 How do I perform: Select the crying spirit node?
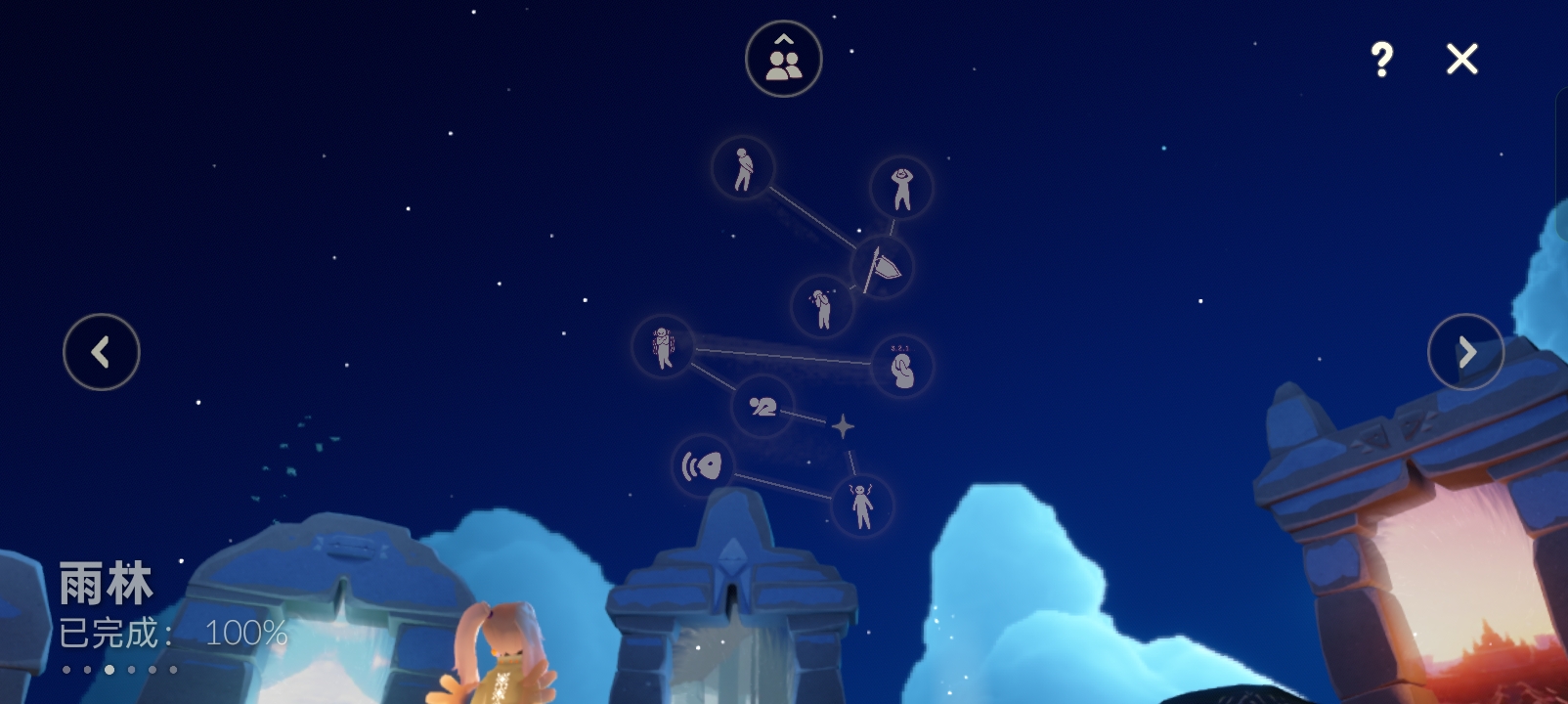(822, 307)
